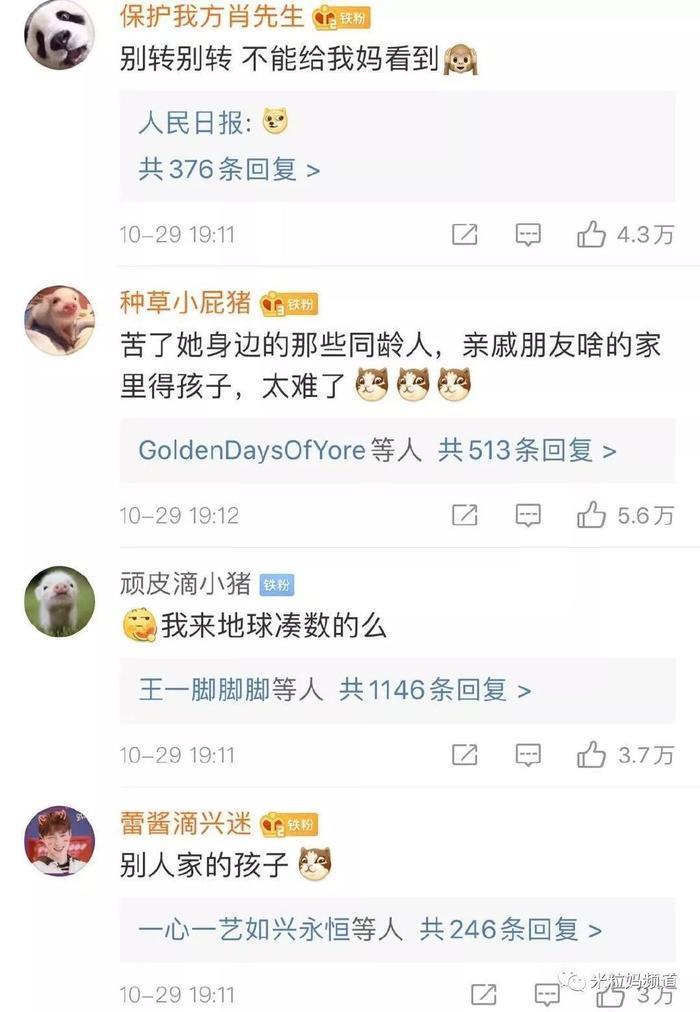Repost the comment by 保护我方肖先生
The width and height of the screenshot is (700, 1012).
click(x=464, y=235)
